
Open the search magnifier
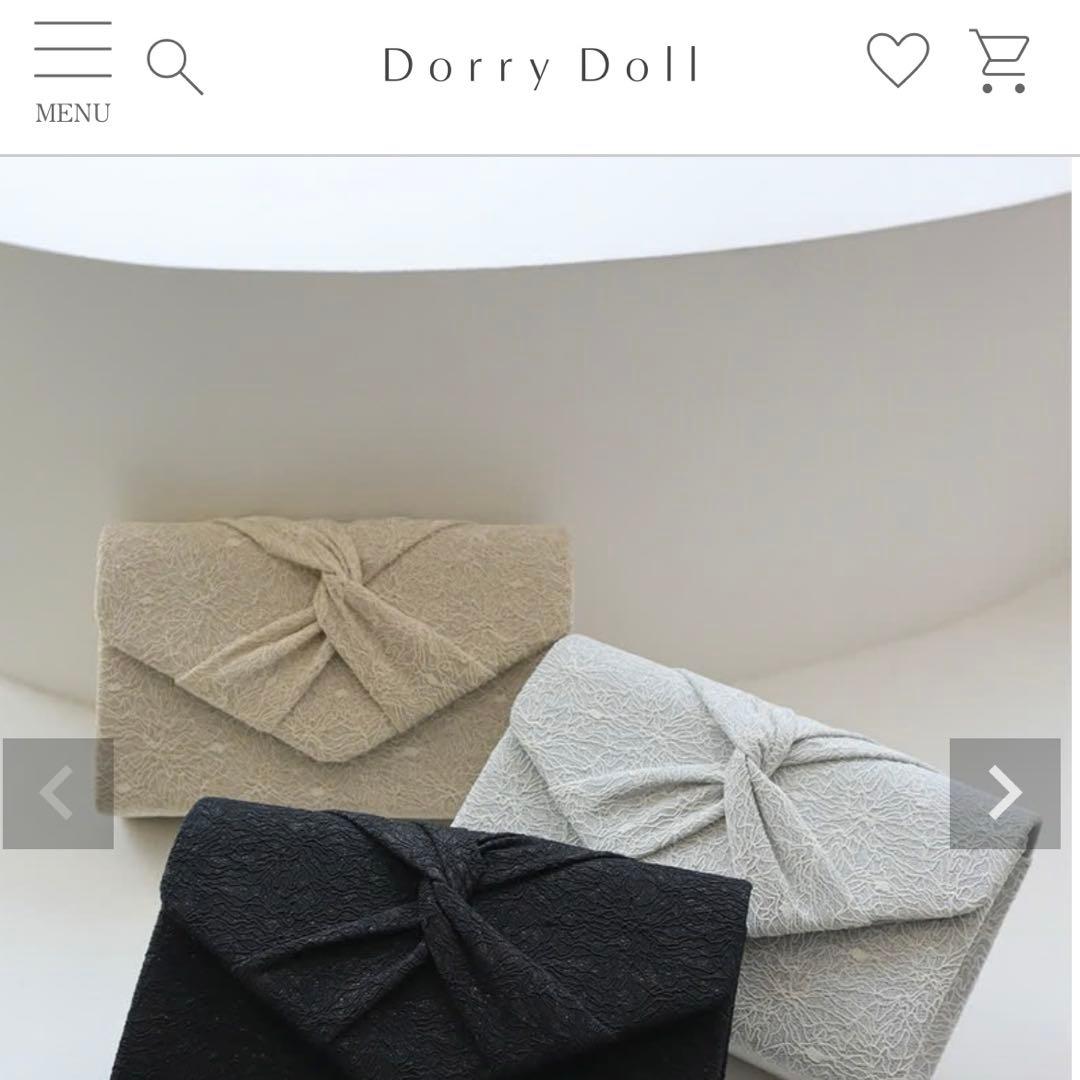(175, 66)
